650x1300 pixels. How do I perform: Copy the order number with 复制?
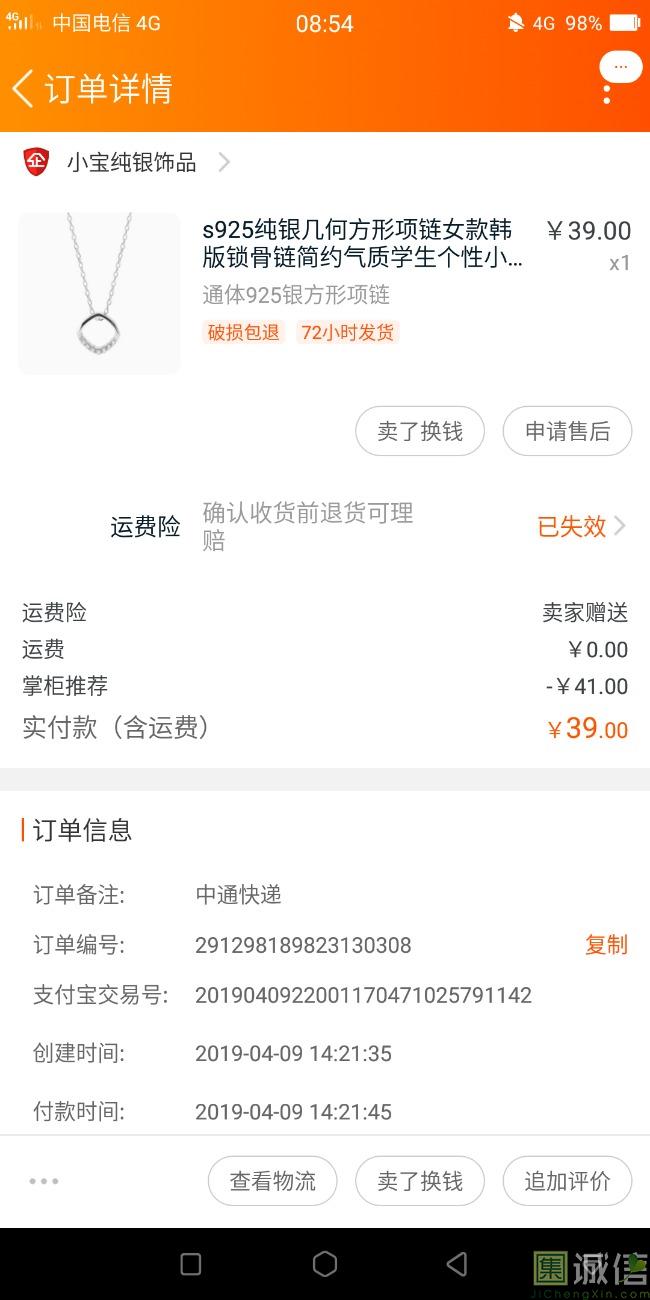(x=606, y=944)
